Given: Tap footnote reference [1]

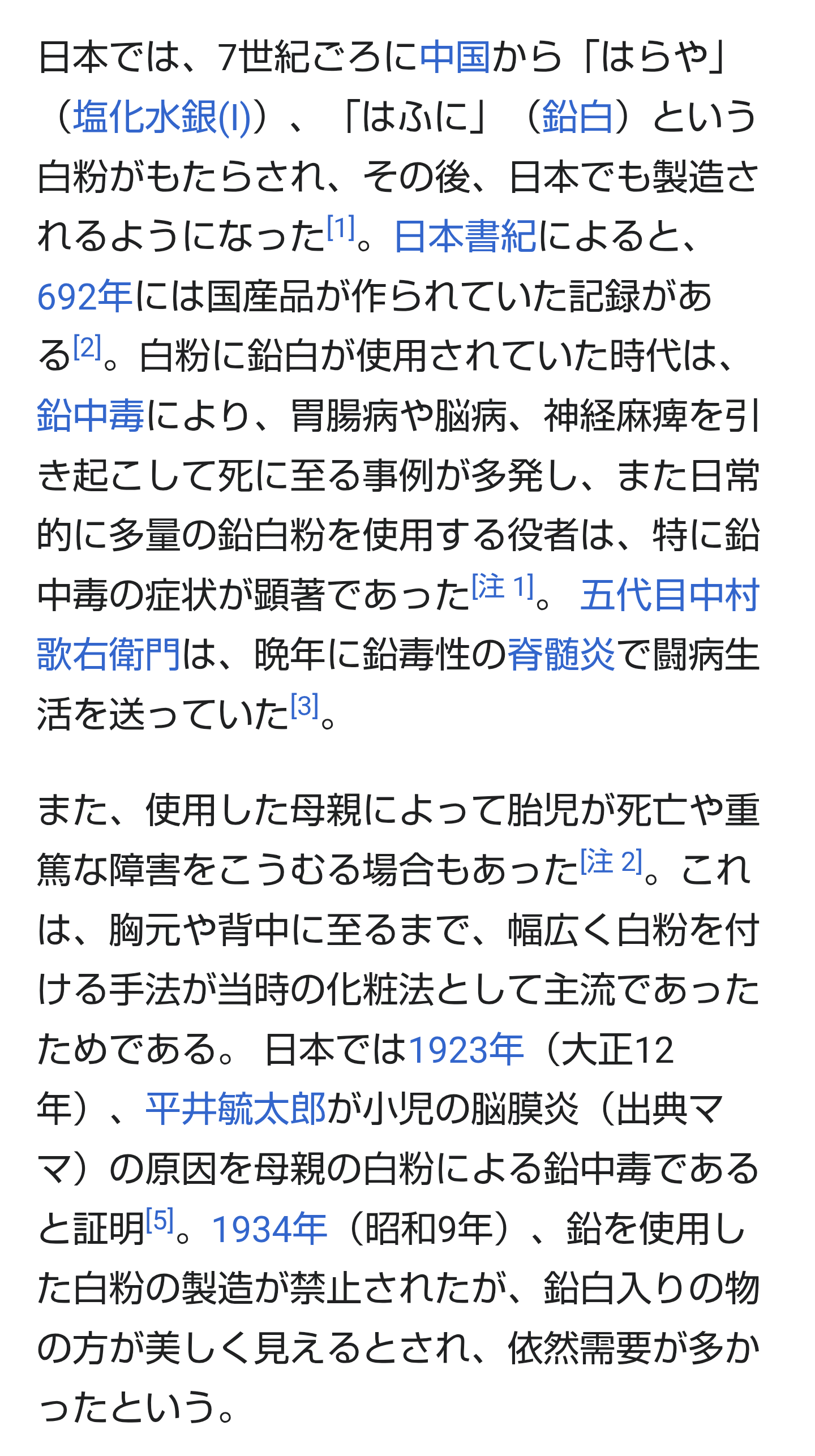Looking at the screenshot, I should pyautogui.click(x=341, y=227).
